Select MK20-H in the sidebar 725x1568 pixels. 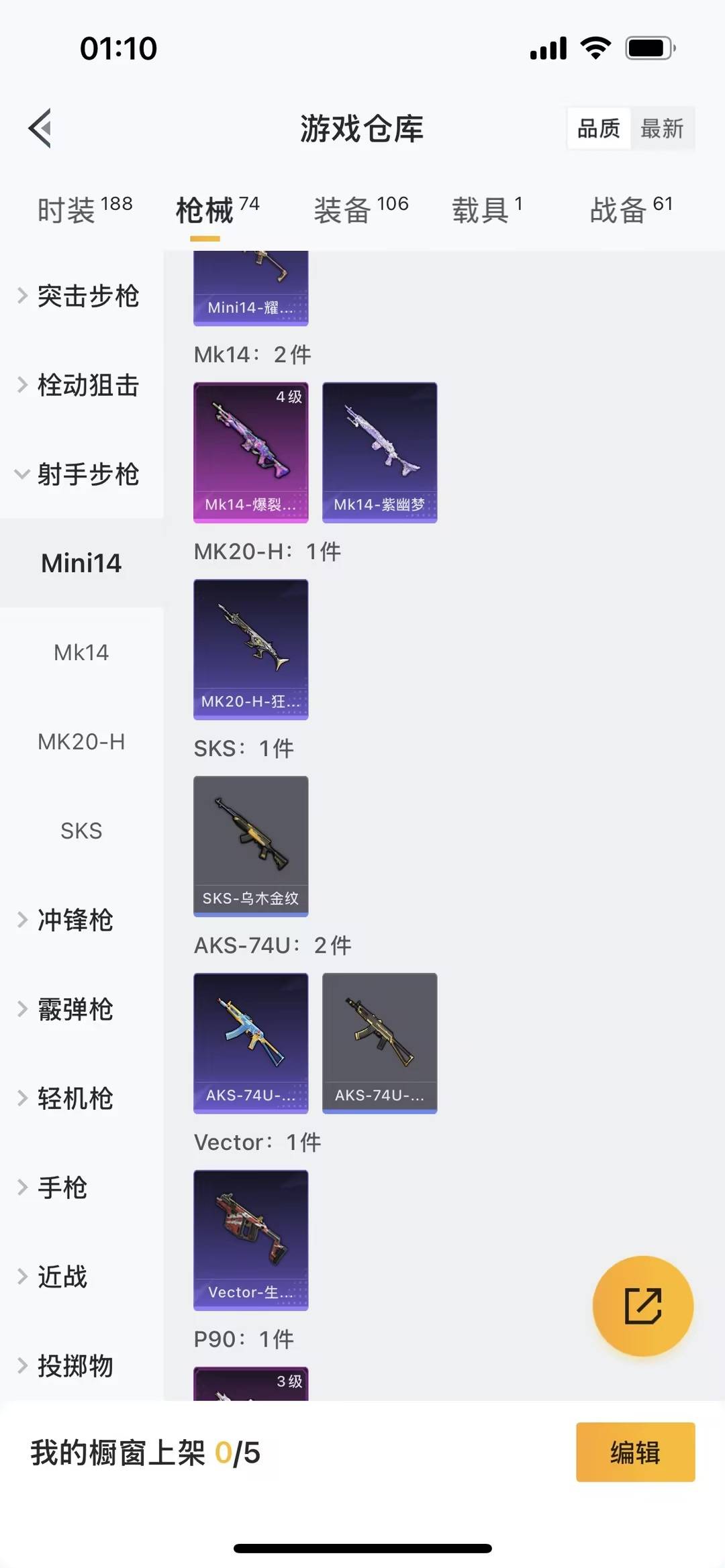81,742
